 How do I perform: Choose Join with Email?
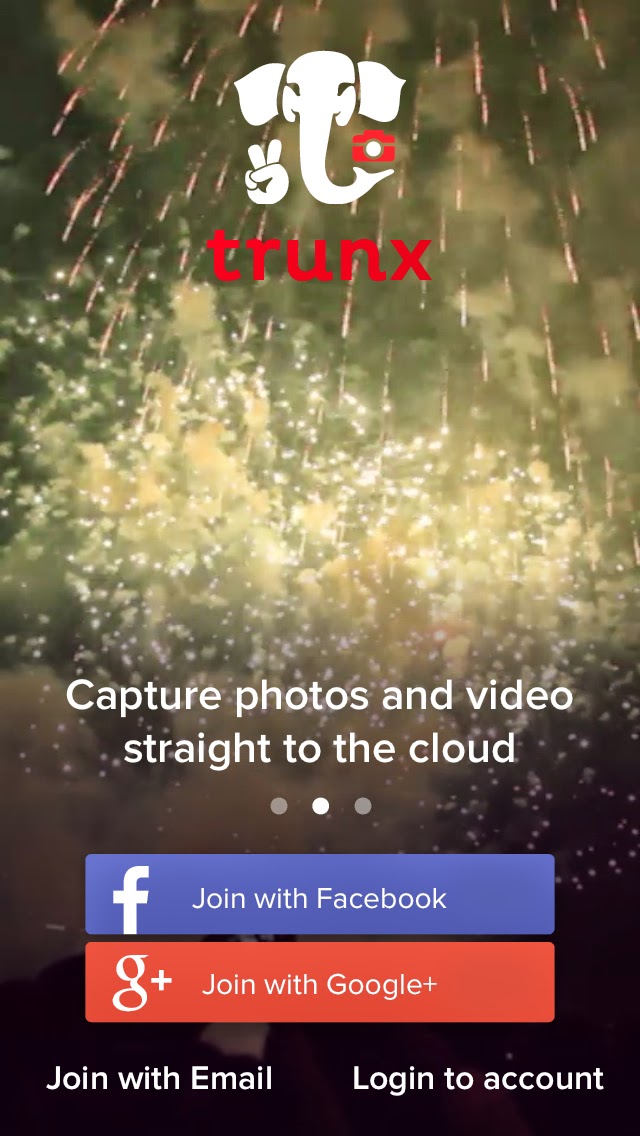[x=159, y=1079]
